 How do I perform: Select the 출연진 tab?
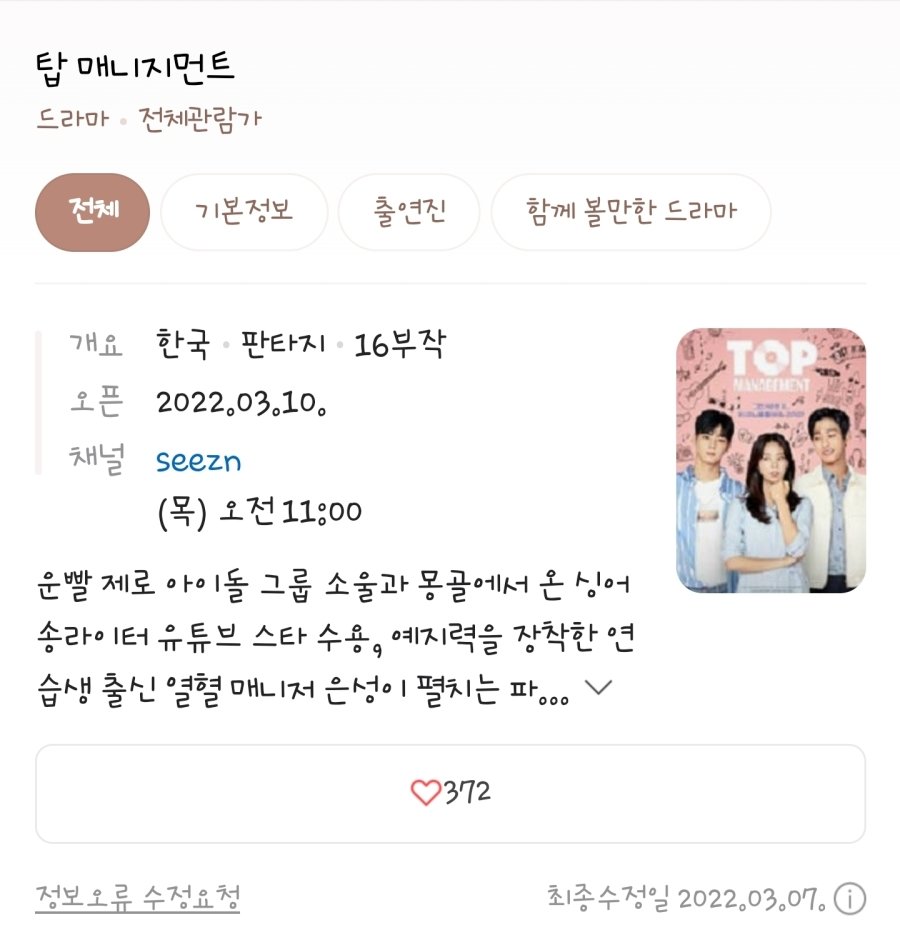click(x=409, y=212)
